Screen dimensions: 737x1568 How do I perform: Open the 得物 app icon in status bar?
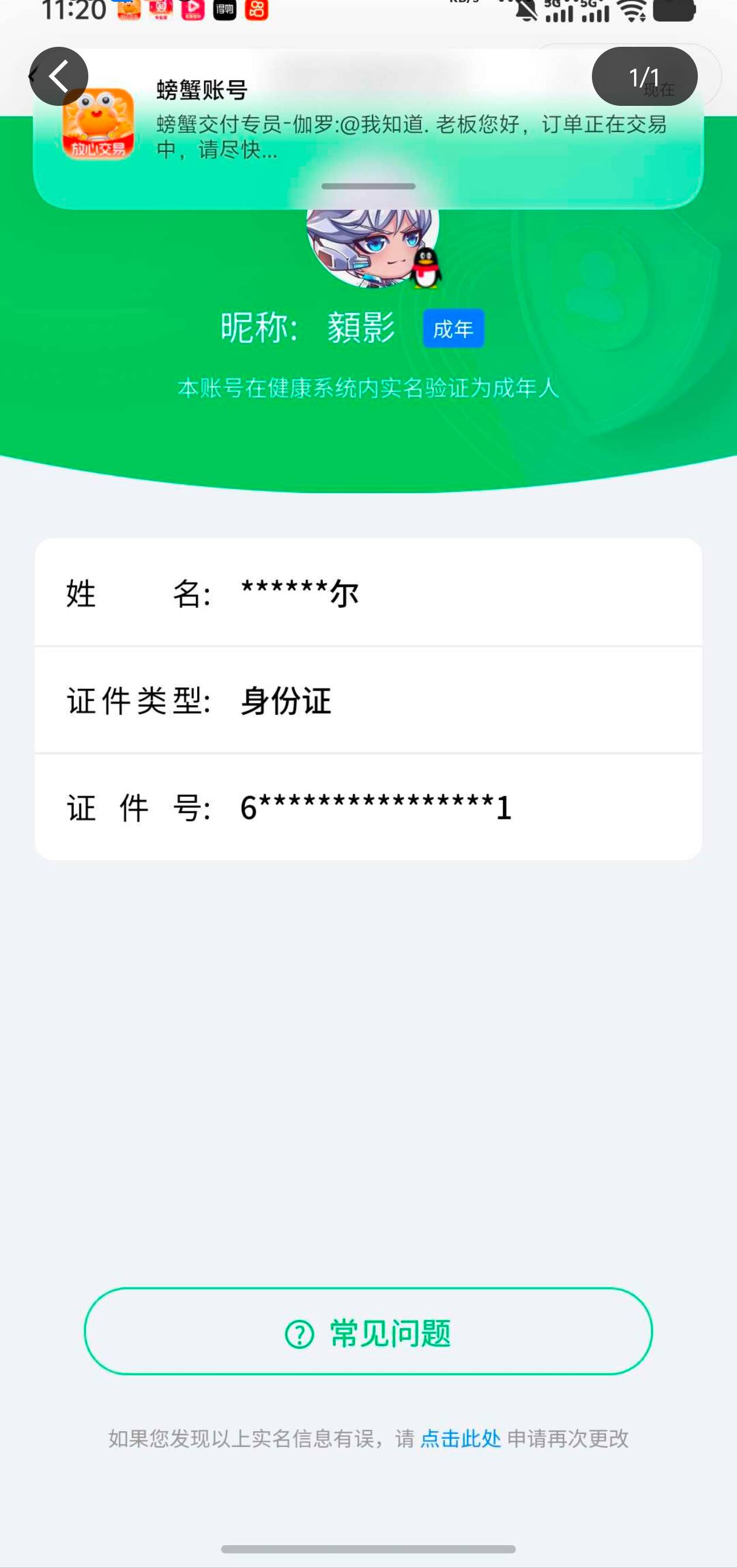coord(224,10)
